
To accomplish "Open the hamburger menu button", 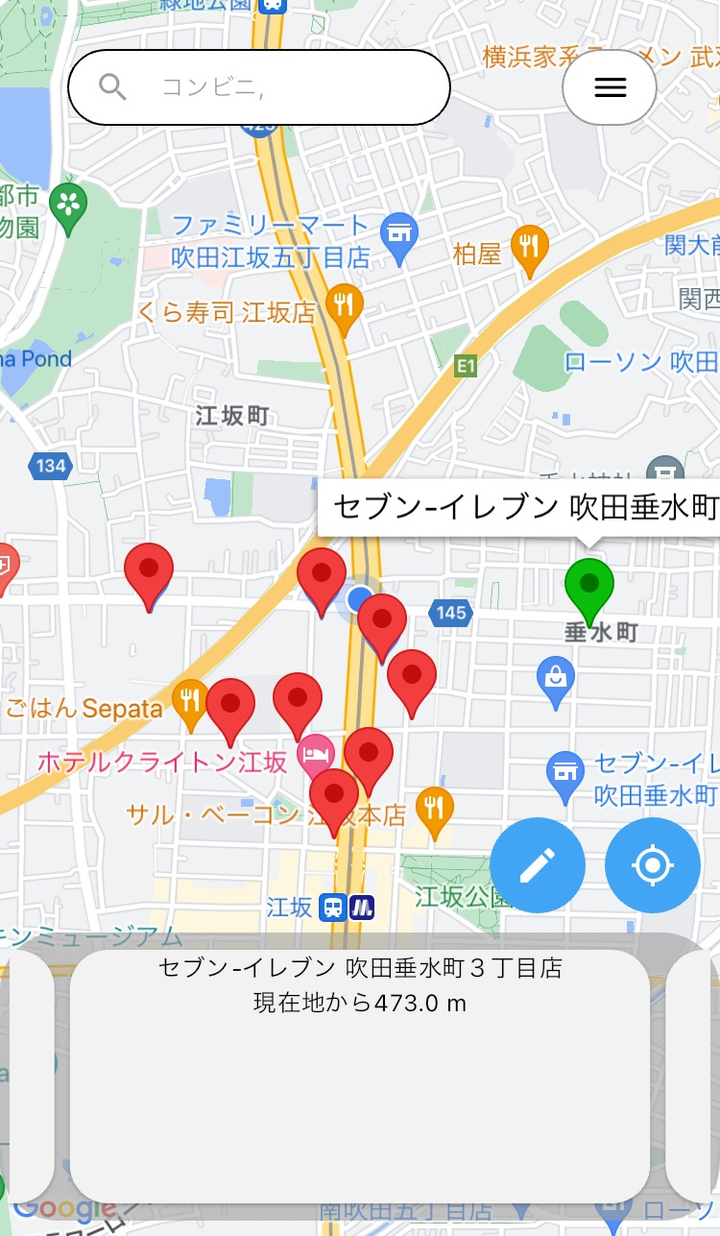I will [610, 88].
